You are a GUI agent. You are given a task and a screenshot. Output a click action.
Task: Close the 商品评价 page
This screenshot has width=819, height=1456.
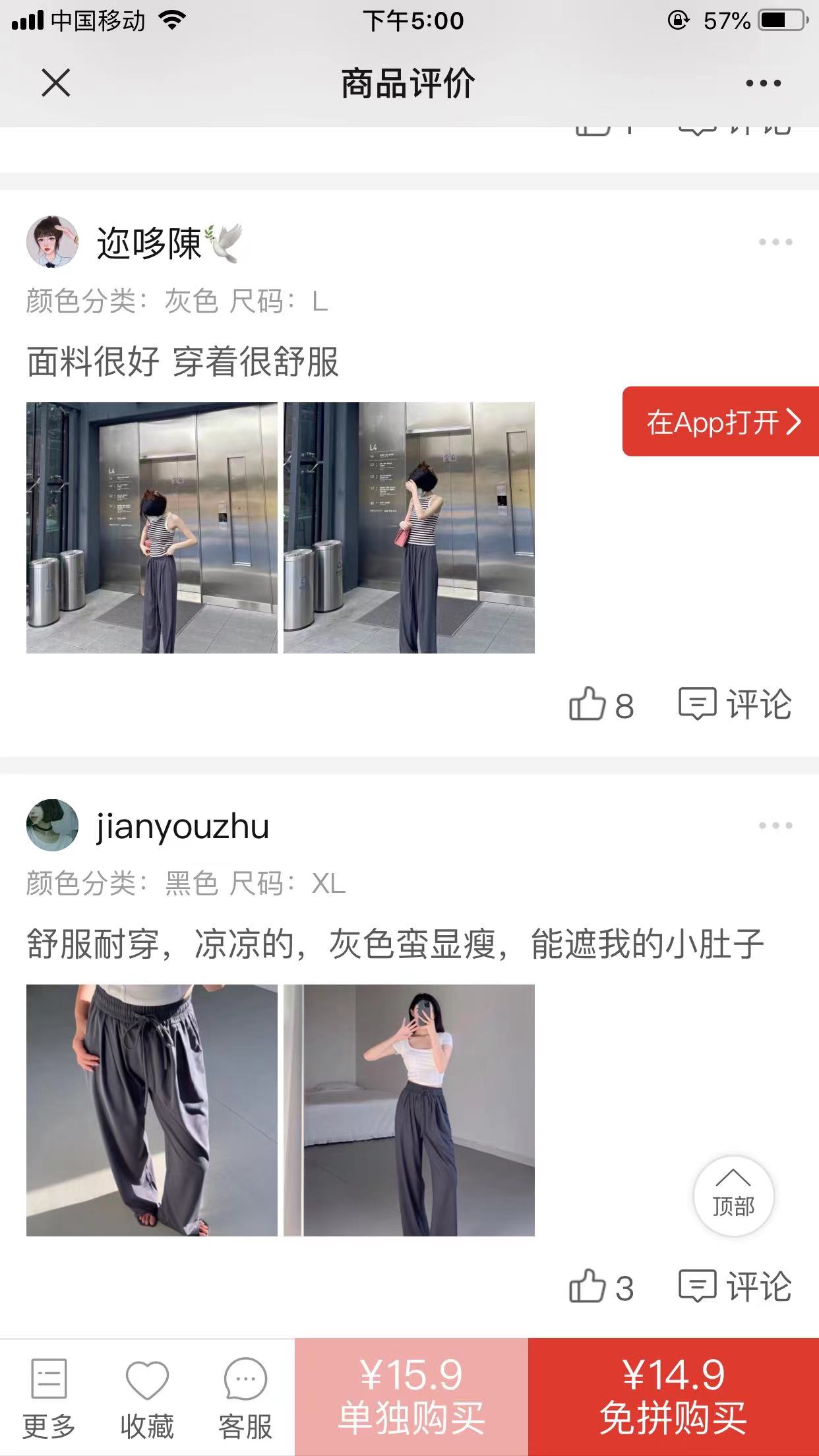click(55, 83)
